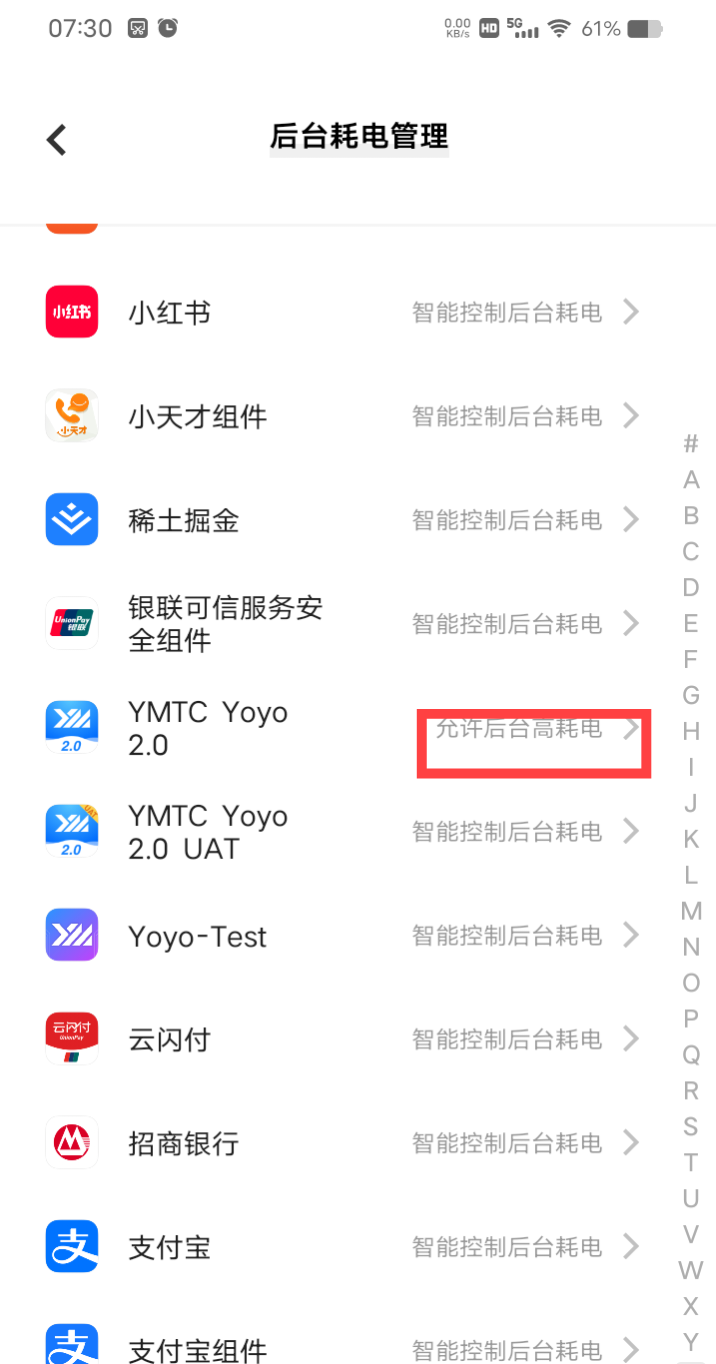Open YMTC Yoyo 2.0 UAT row
Image resolution: width=716 pixels, height=1364 pixels.
pos(340,832)
